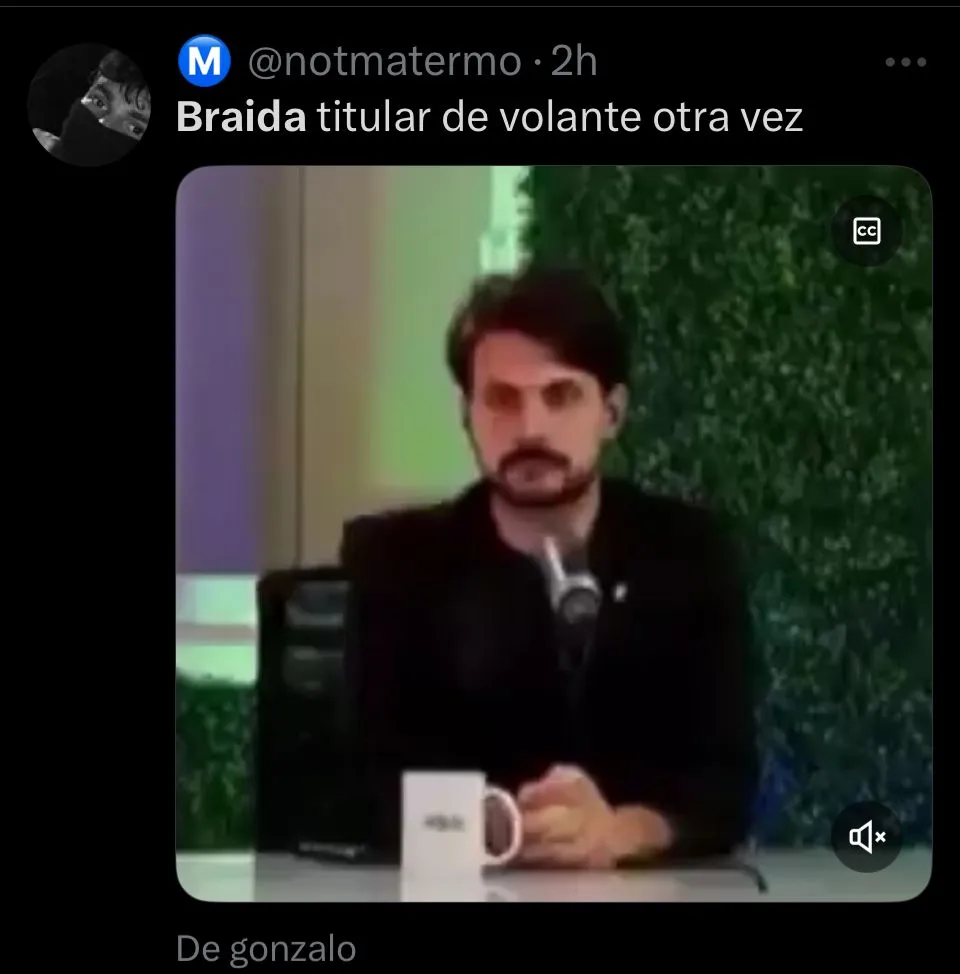Image resolution: width=960 pixels, height=974 pixels.
Task: Open the "De gonzalo" video source link
Action: click(x=265, y=948)
